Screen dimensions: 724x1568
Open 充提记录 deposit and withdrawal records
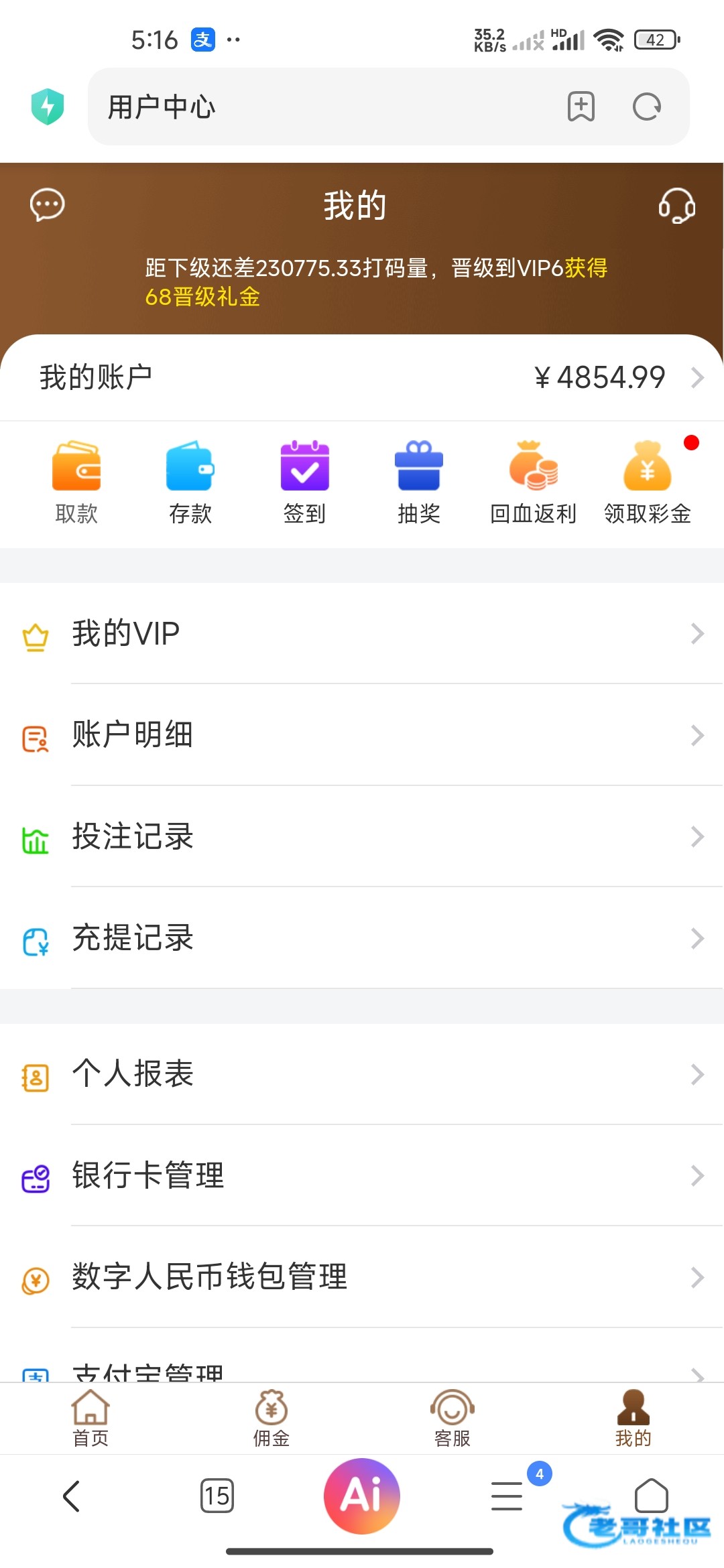(x=362, y=938)
